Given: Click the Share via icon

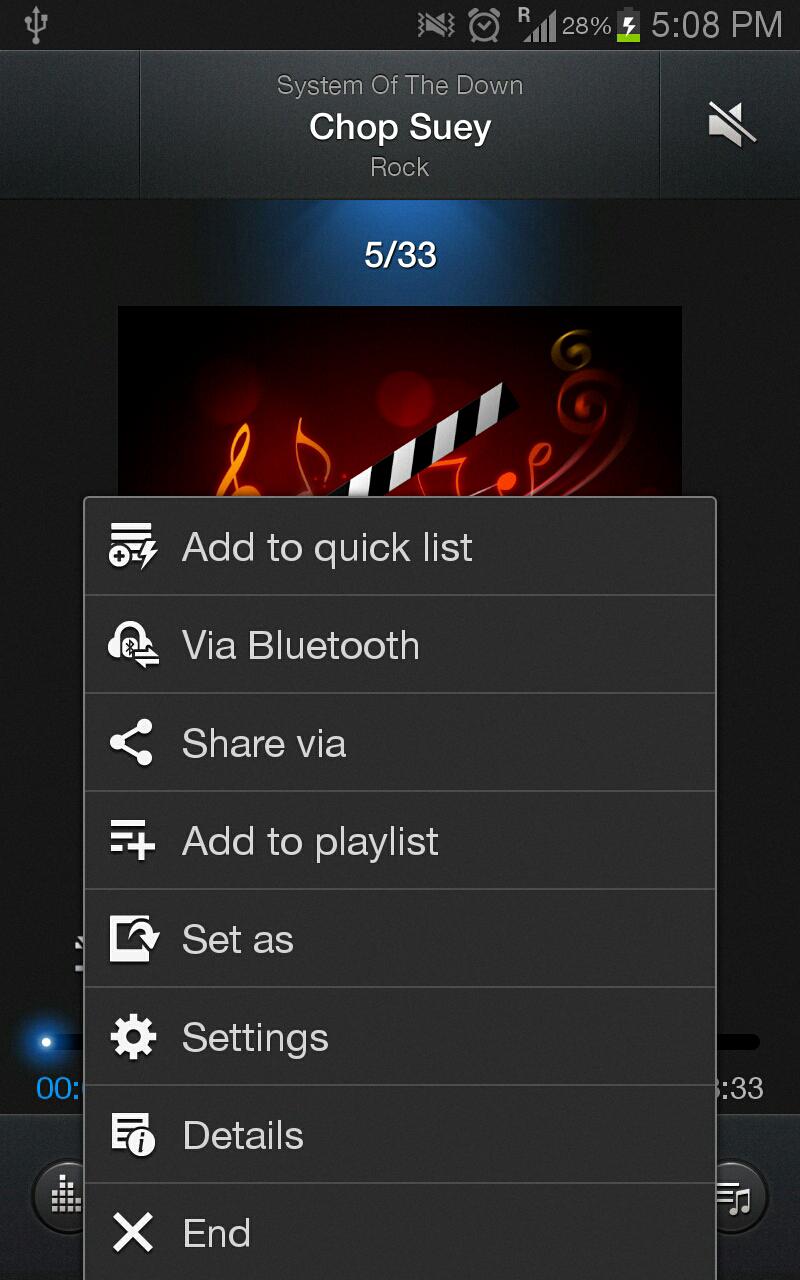Looking at the screenshot, I should tap(131, 743).
